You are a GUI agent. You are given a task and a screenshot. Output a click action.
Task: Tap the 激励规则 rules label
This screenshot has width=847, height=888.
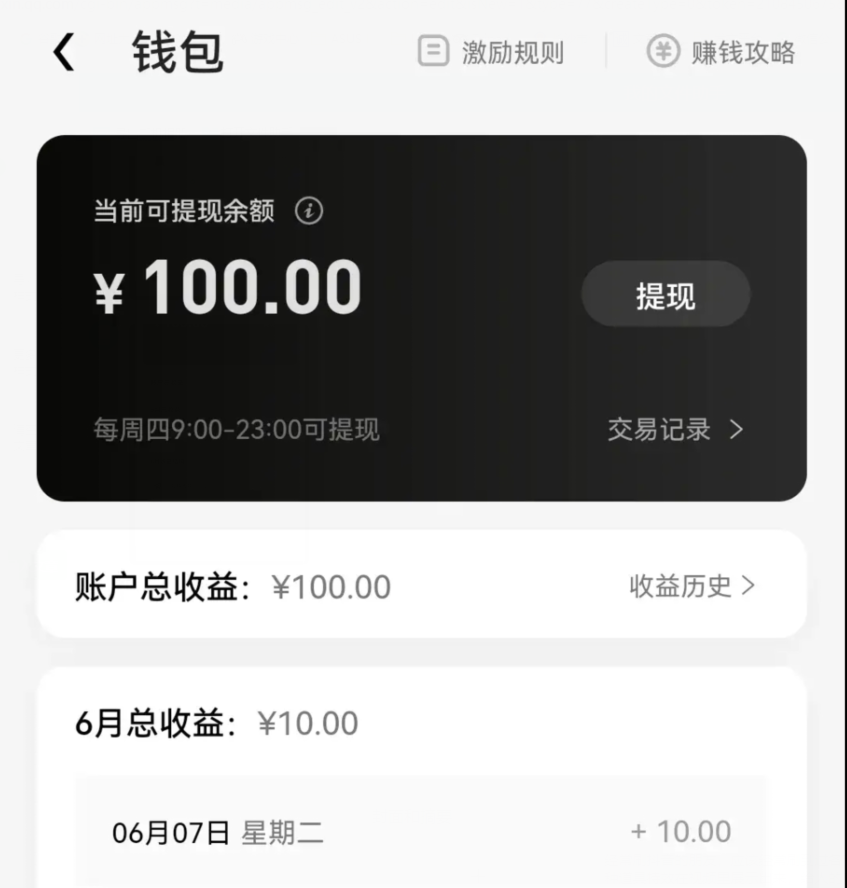tap(513, 51)
